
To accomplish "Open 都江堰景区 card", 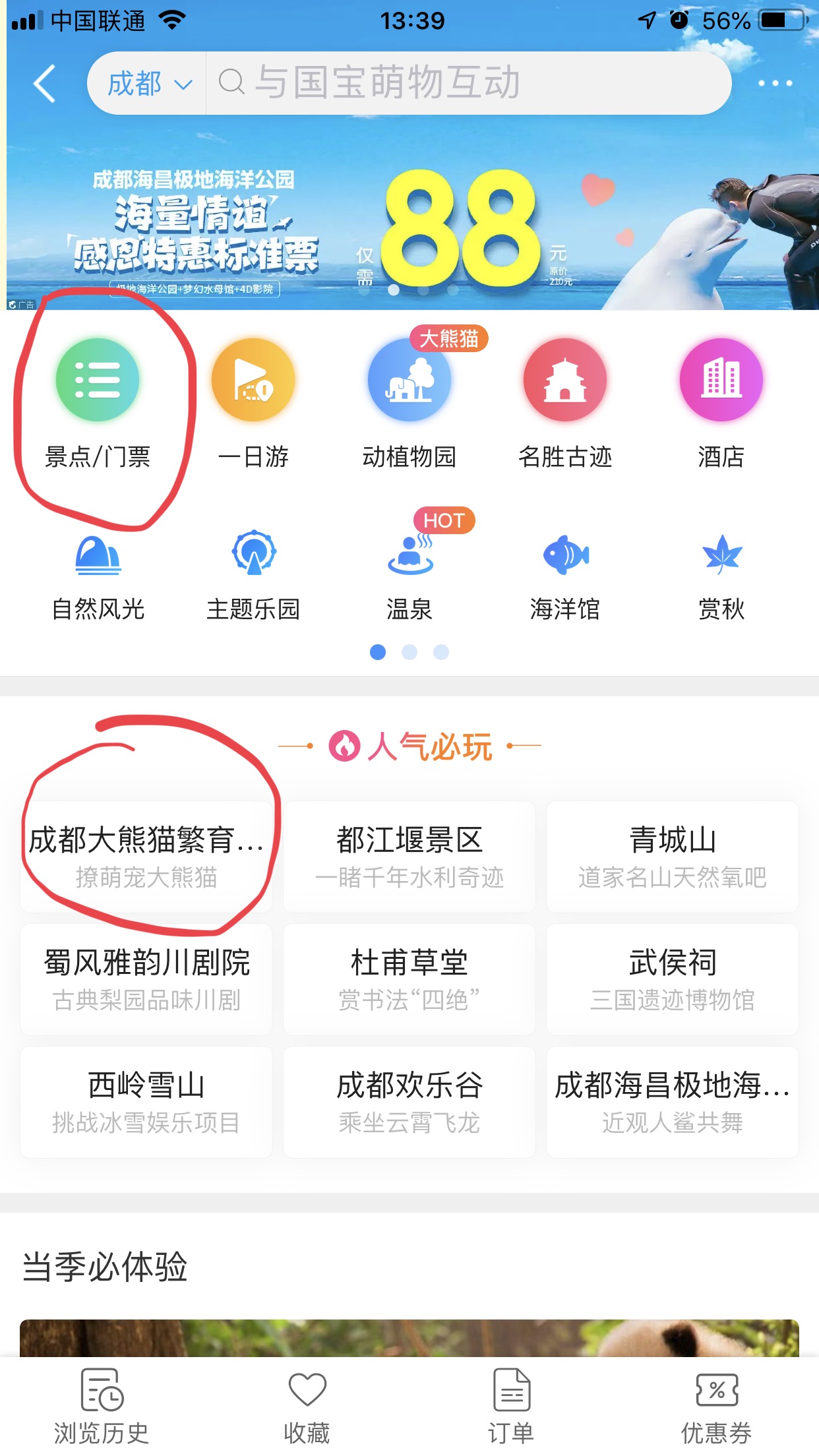I will pyautogui.click(x=409, y=857).
